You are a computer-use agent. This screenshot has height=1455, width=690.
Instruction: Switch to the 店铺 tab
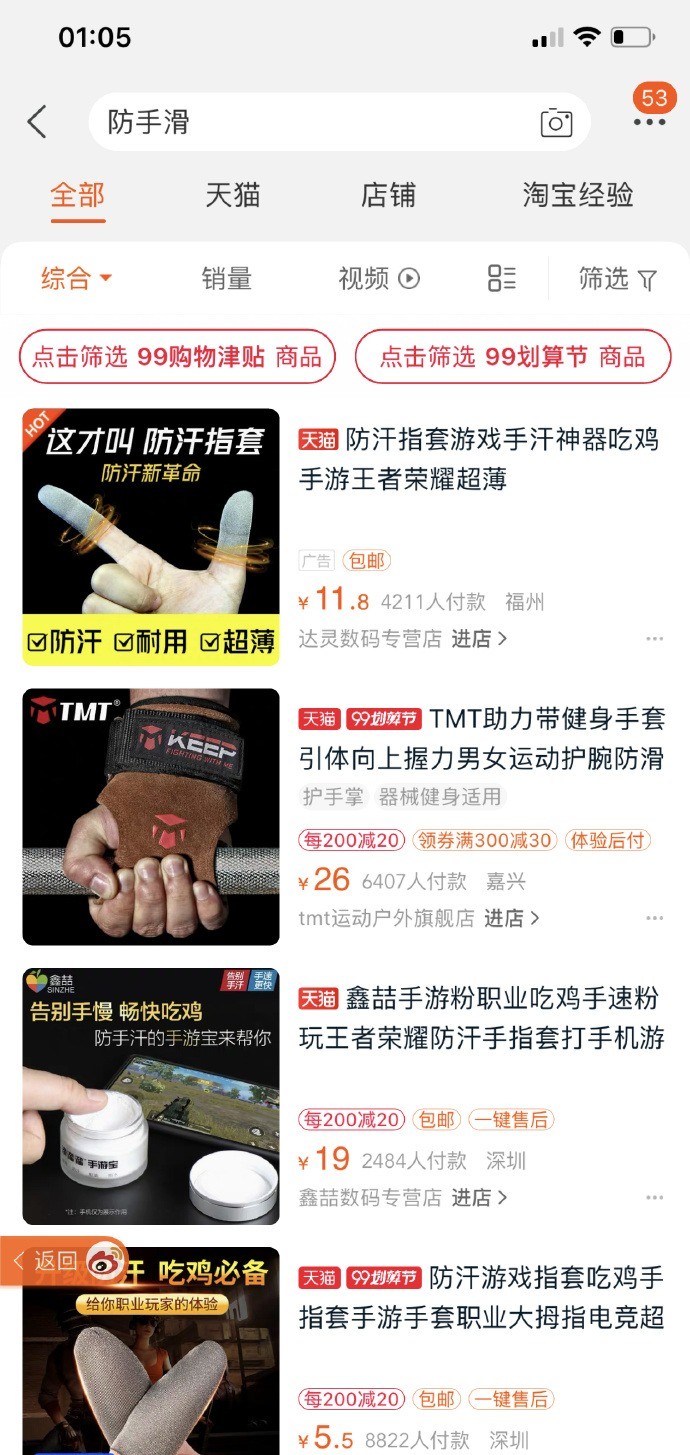coord(388,195)
